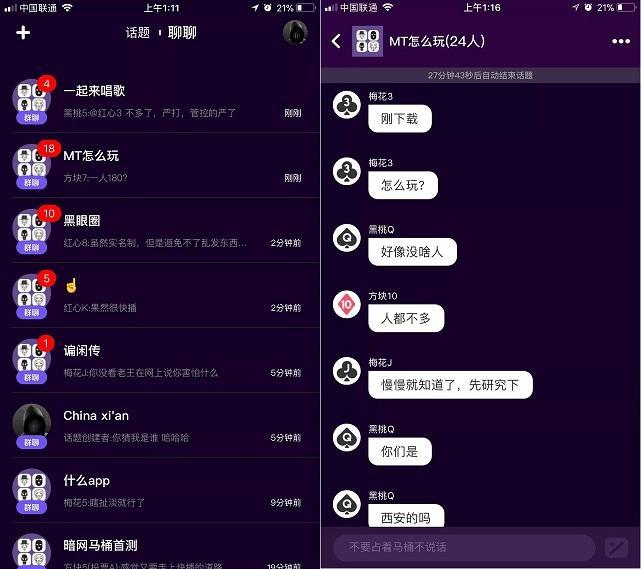Tap 梅花J's avatar in the chat
Image resolution: width=641 pixels, height=569 pixels.
347,371
